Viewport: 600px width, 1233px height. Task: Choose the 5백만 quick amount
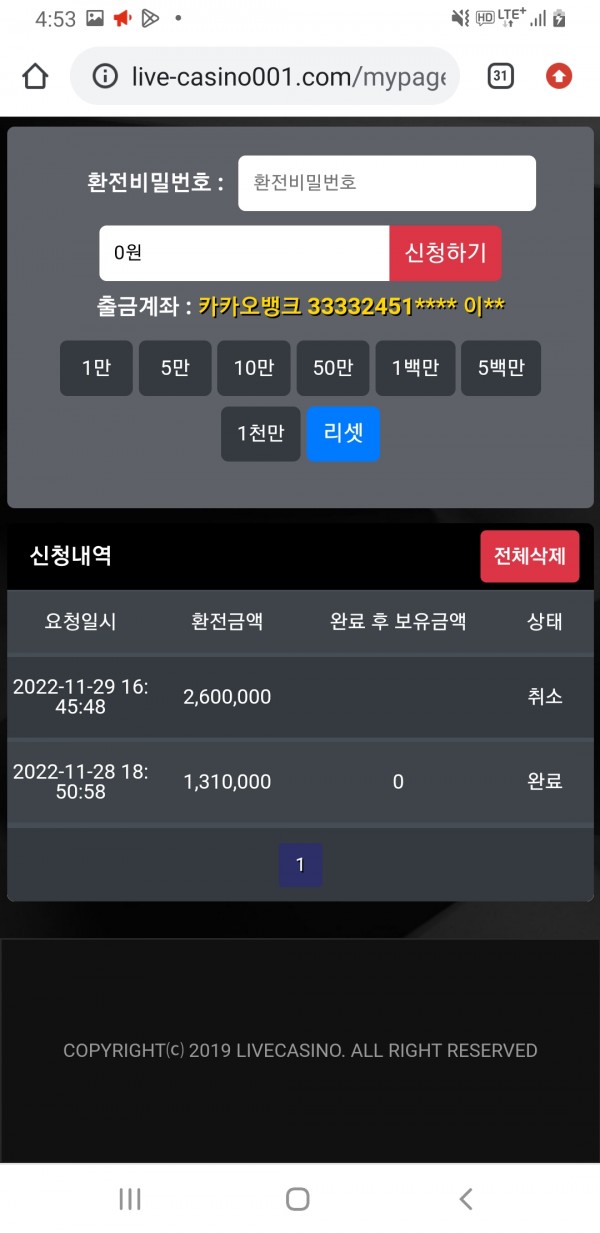pyautogui.click(x=500, y=368)
